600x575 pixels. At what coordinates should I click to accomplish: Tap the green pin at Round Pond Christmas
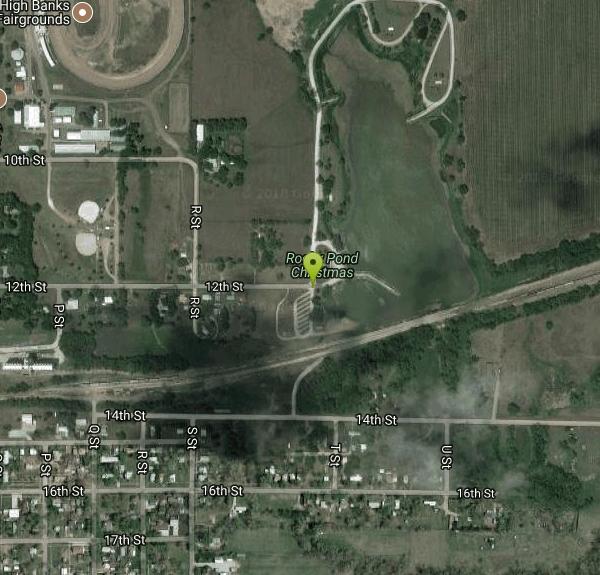click(313, 267)
